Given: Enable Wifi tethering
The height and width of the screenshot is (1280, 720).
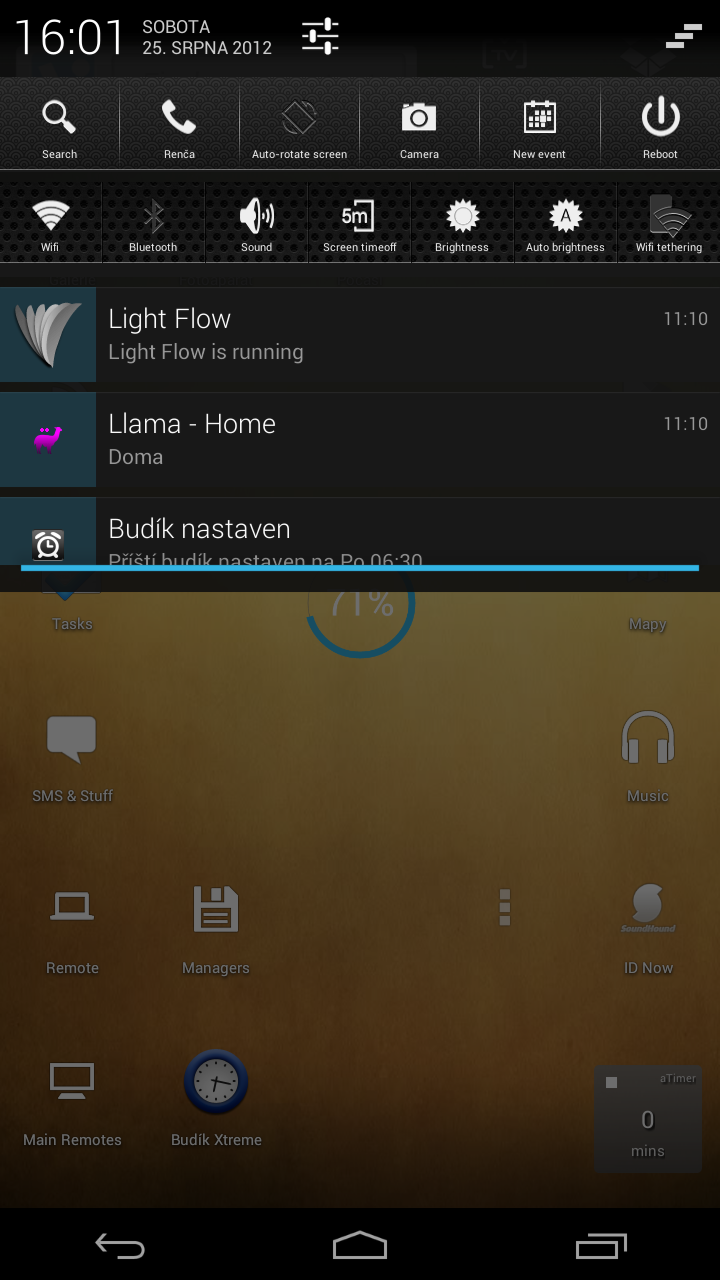Looking at the screenshot, I should click(x=668, y=223).
